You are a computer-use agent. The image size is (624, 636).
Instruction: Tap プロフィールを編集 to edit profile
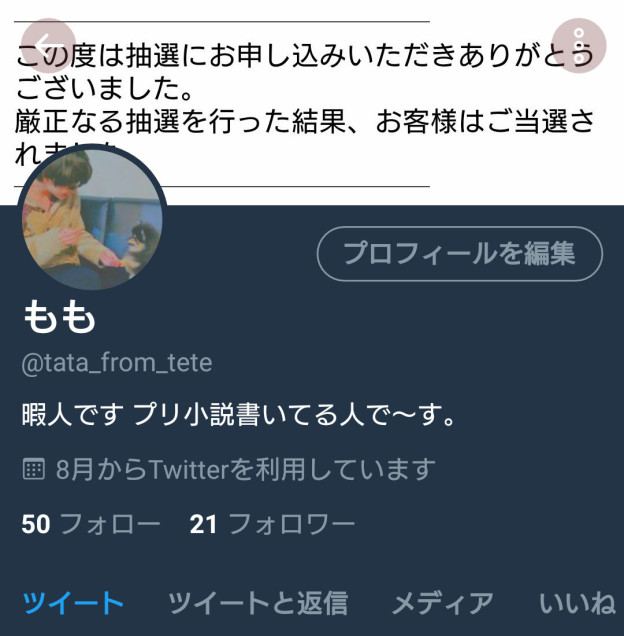click(459, 254)
